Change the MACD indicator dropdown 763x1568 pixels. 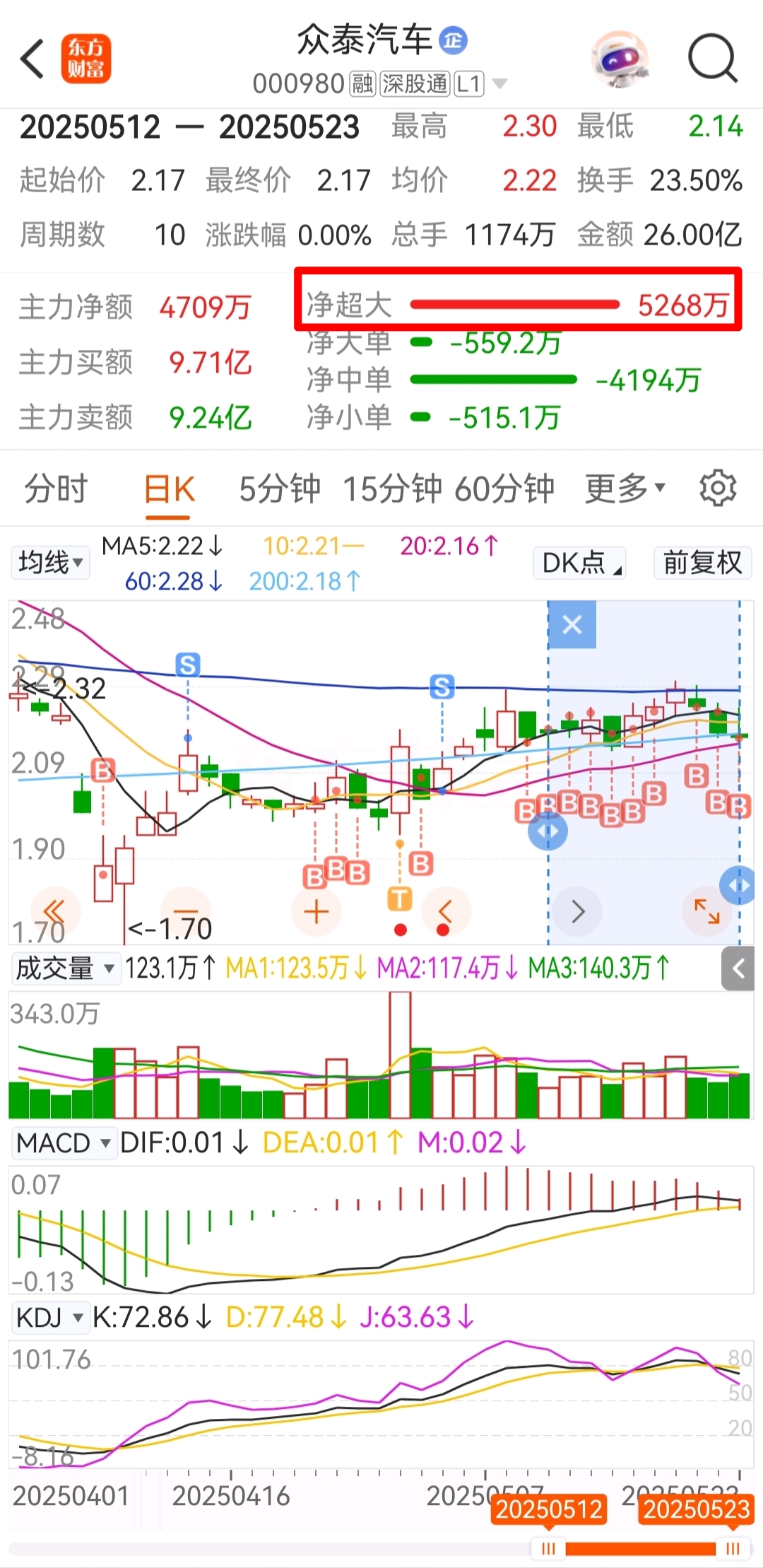coord(63,1142)
